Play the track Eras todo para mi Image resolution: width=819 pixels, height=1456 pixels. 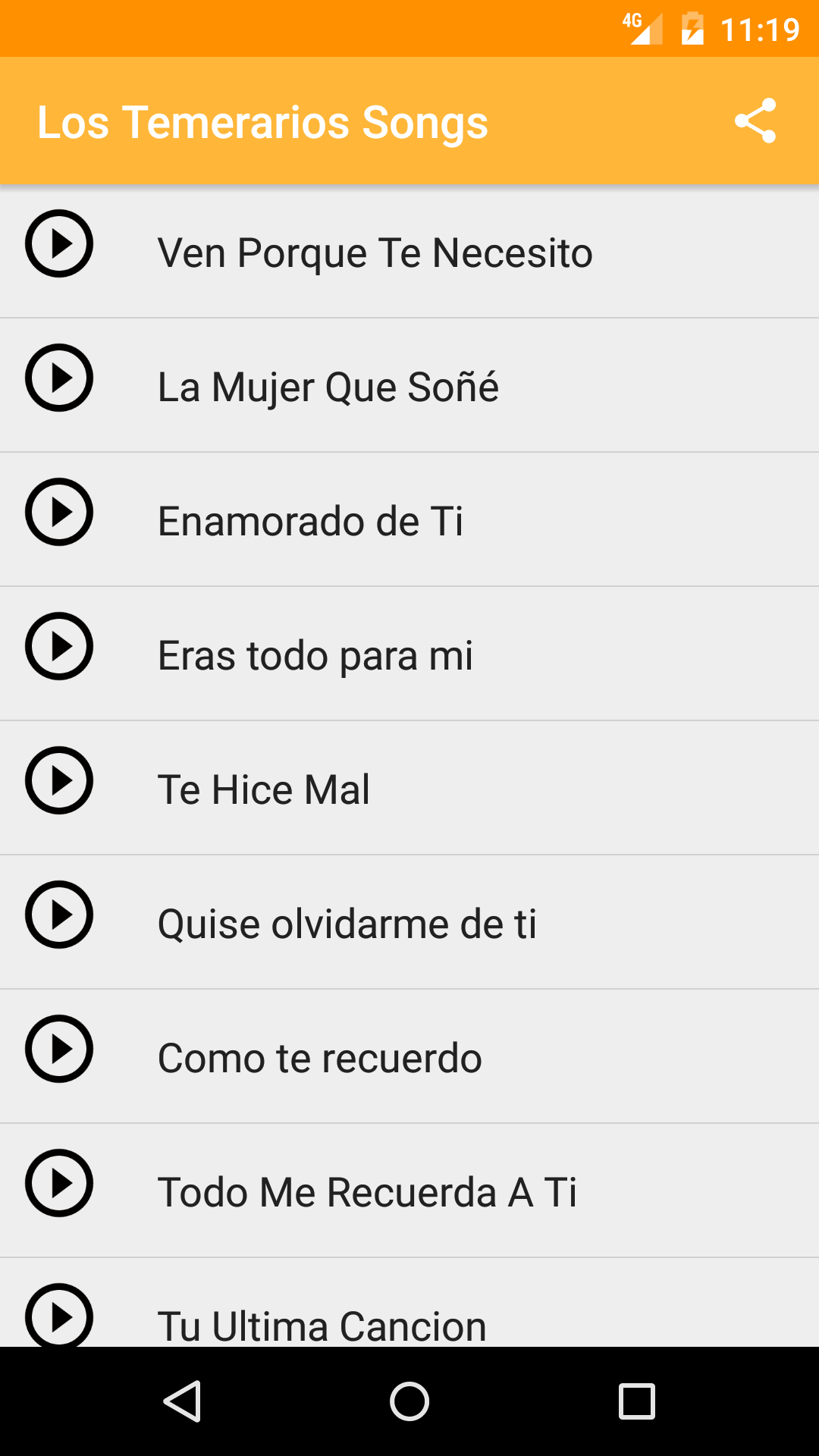tap(59, 646)
